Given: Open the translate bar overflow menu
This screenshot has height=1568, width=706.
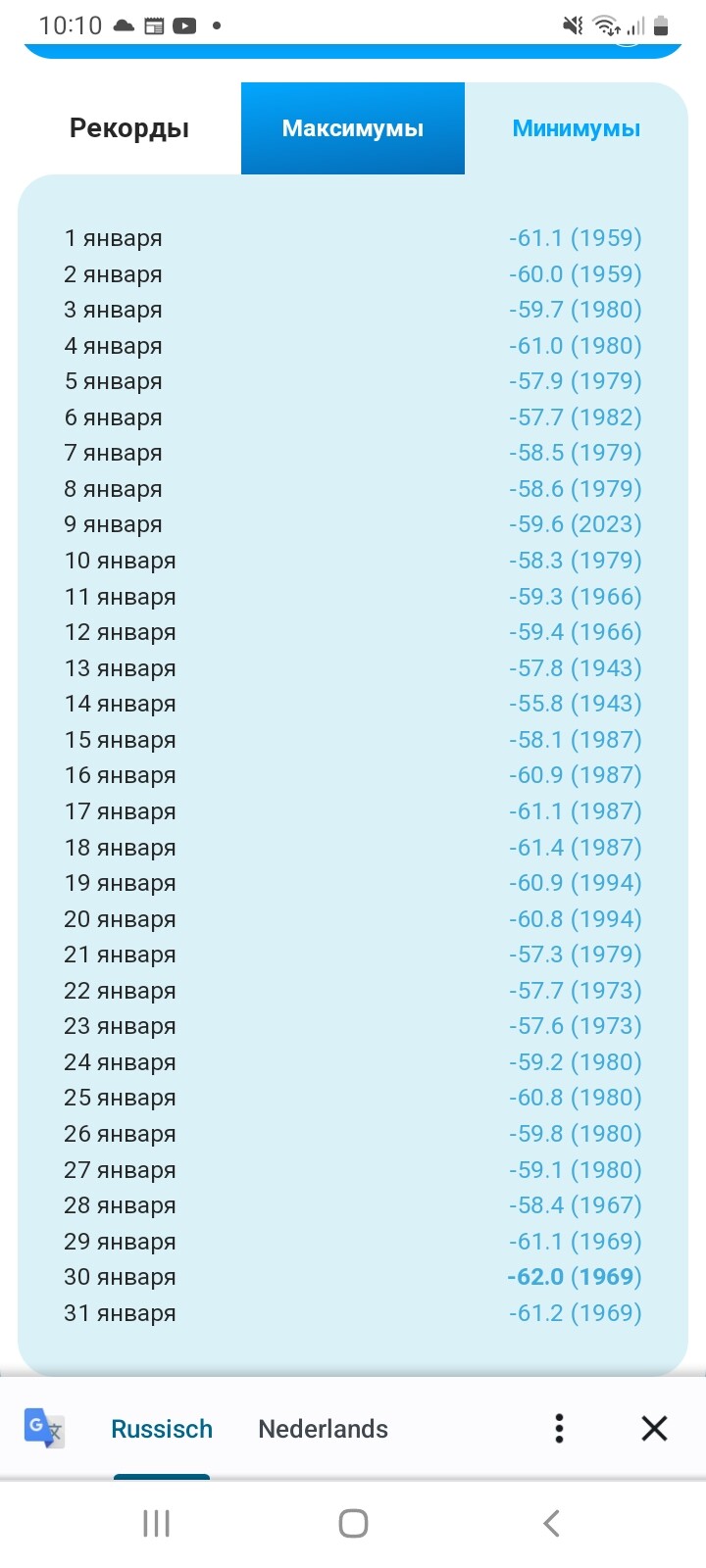Looking at the screenshot, I should 559,1429.
